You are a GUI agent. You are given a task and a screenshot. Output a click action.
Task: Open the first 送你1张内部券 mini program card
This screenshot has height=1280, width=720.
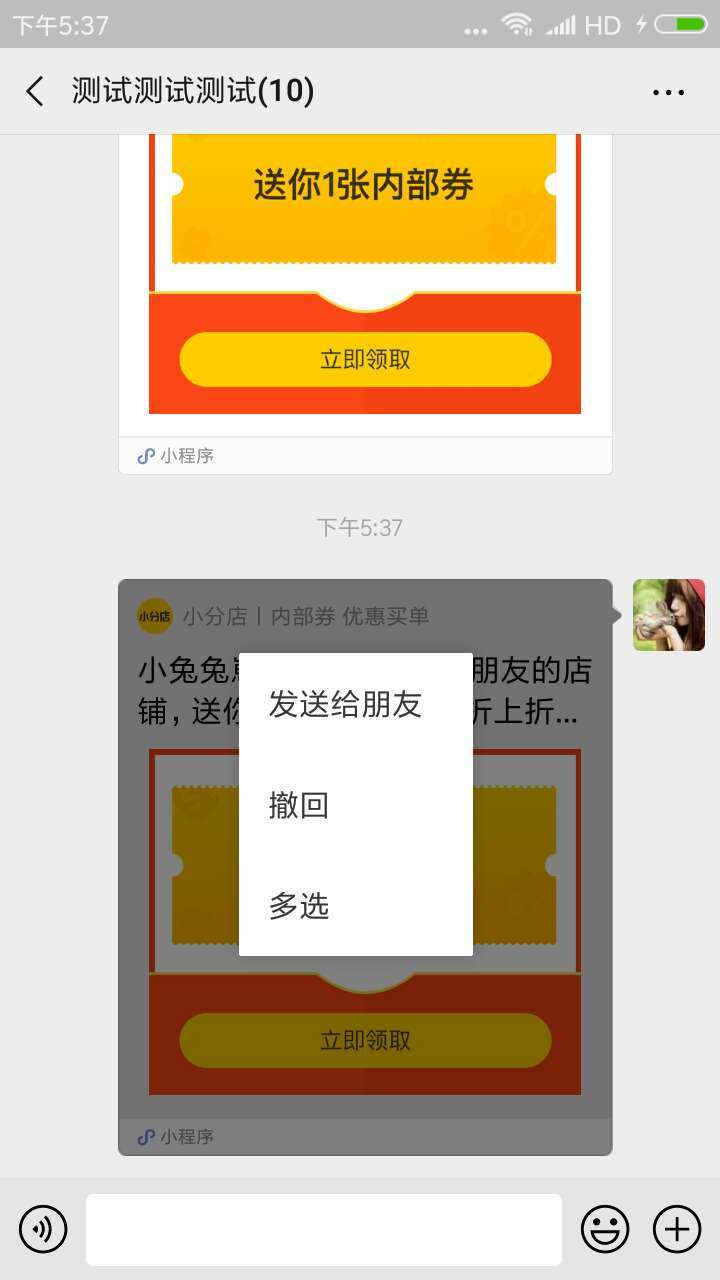(365, 290)
